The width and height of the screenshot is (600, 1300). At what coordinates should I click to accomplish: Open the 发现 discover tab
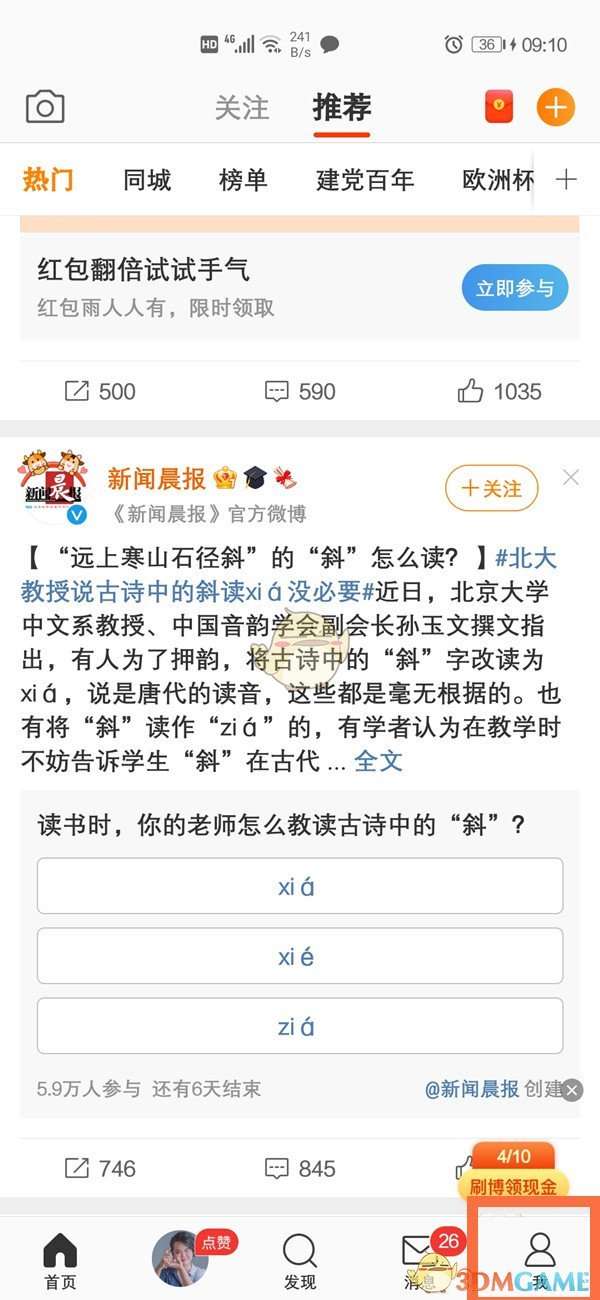point(299,1260)
